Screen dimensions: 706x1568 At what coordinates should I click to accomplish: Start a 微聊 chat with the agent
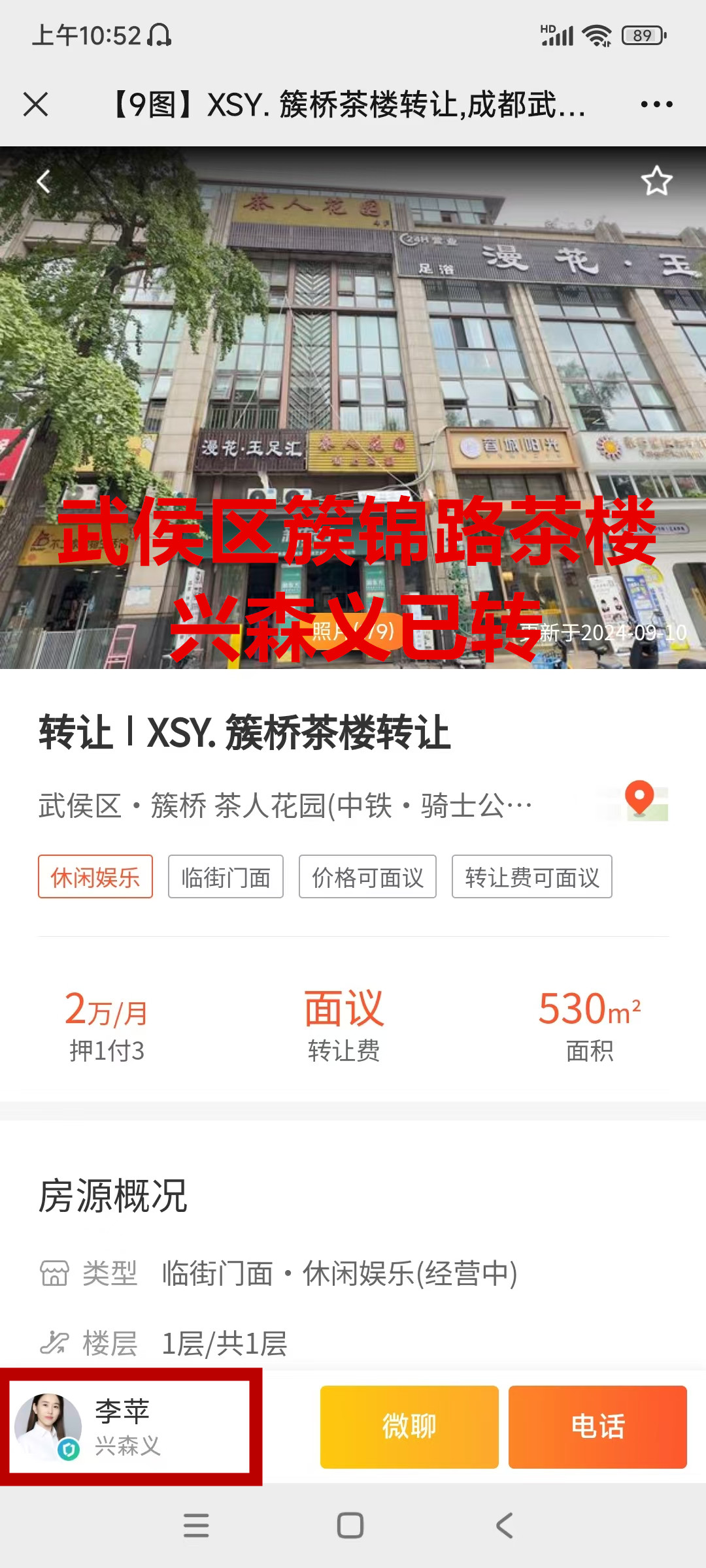point(409,1427)
